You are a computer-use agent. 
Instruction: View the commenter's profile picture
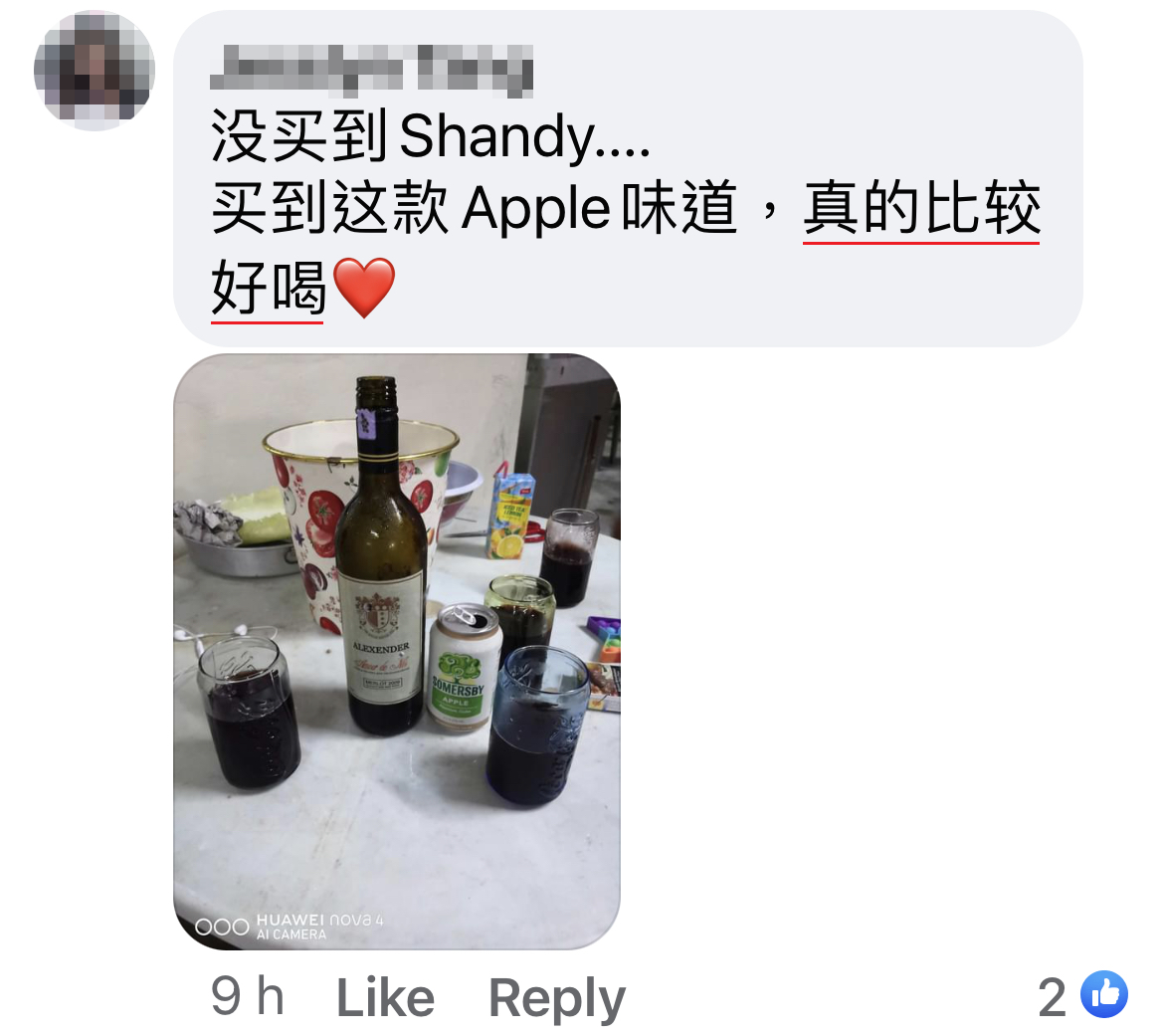pos(95,71)
